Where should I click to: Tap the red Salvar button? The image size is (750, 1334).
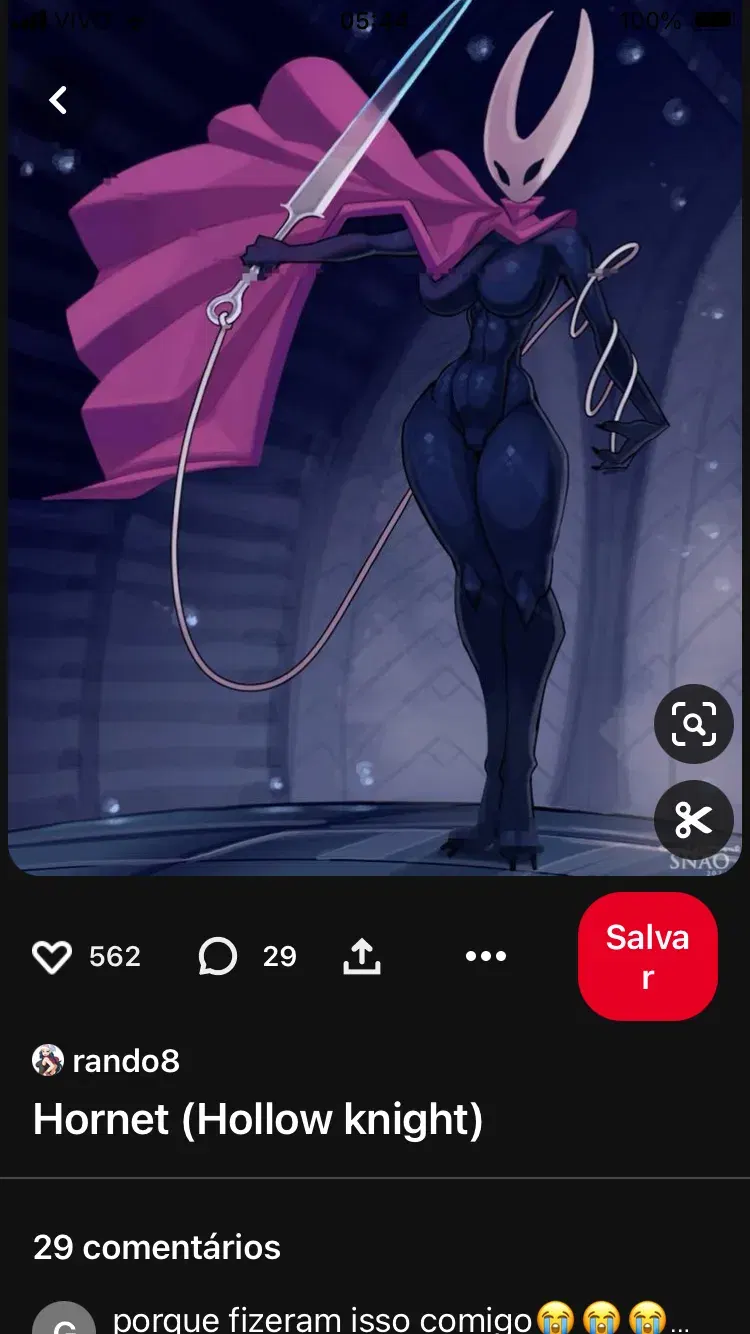click(x=648, y=956)
